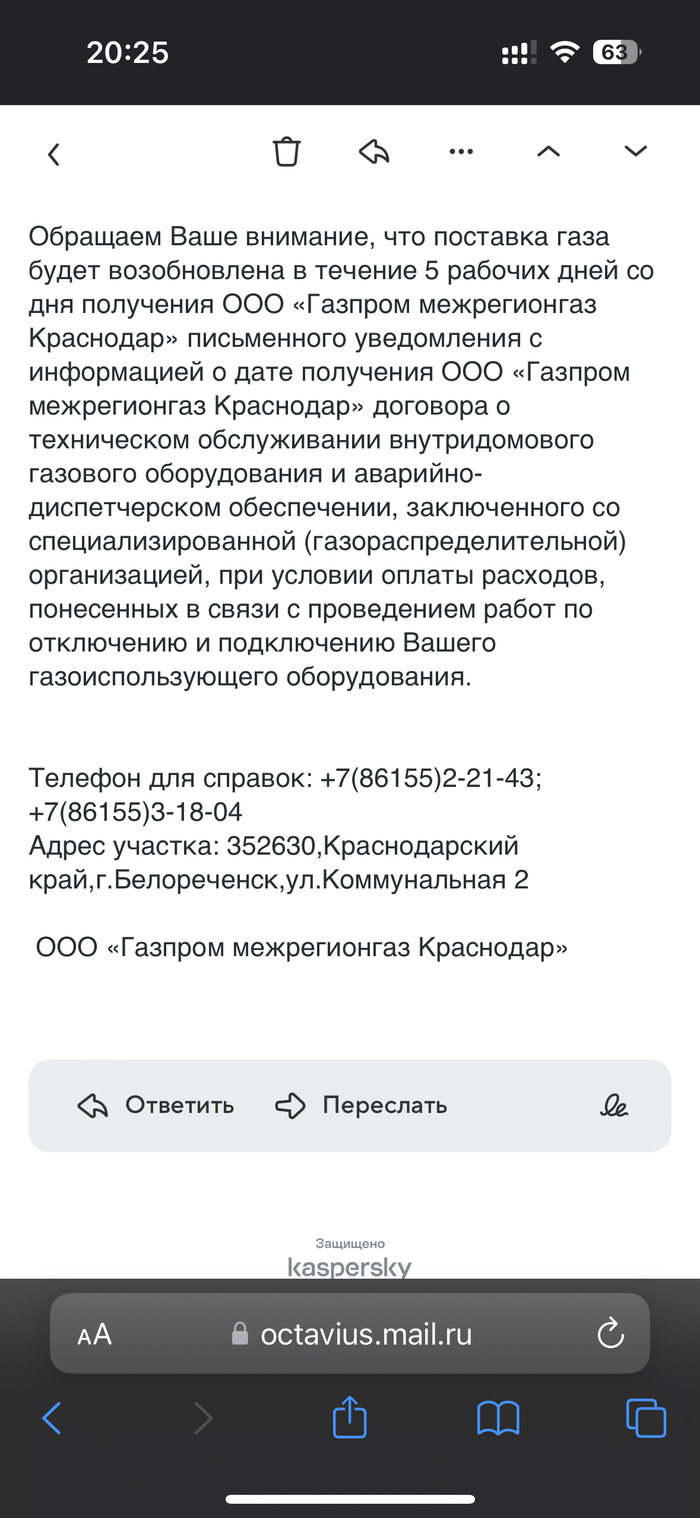Jump to the next email with down chevron
The image size is (700, 1518).
(x=635, y=152)
